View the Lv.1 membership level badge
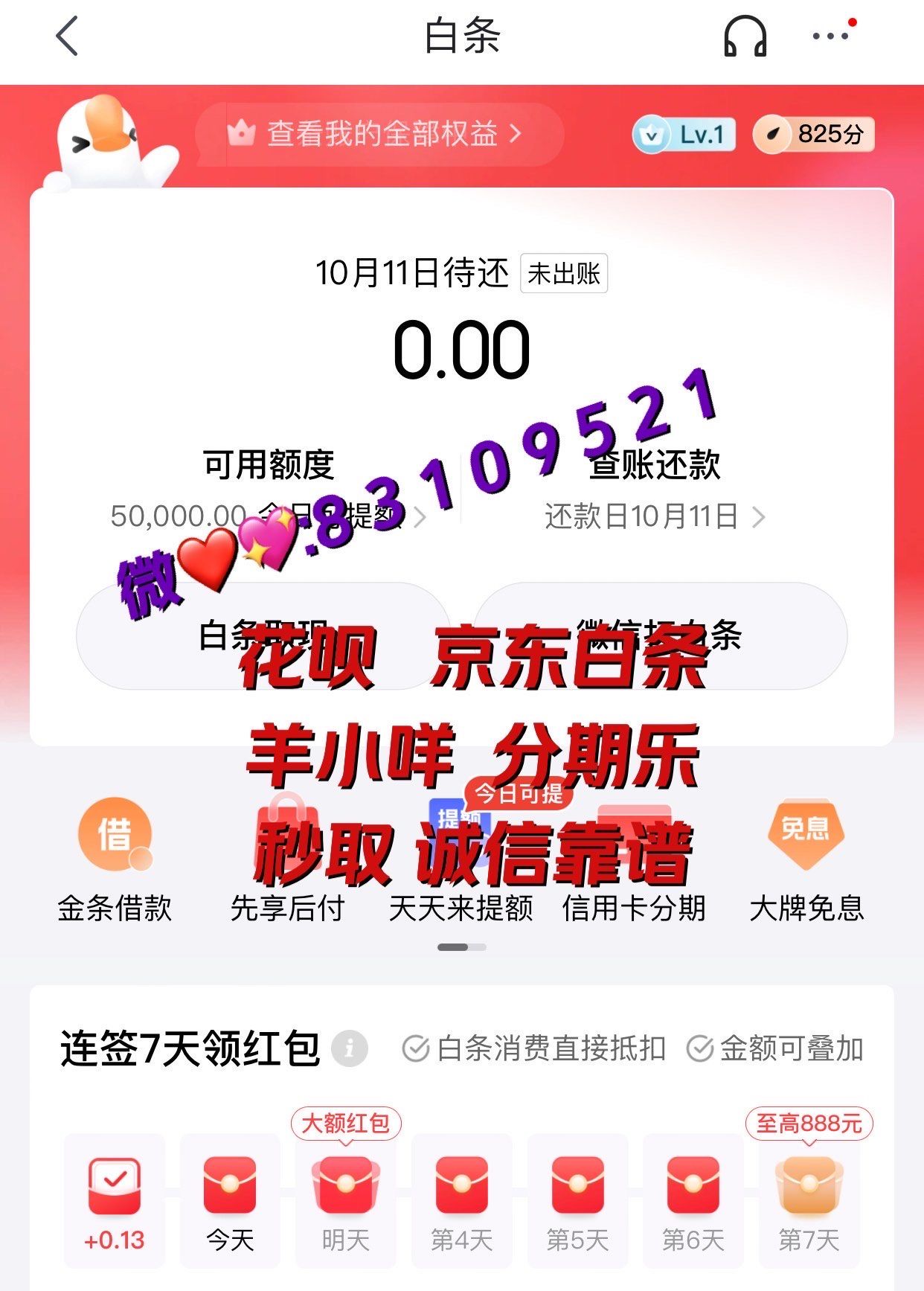The image size is (924, 1291). coord(684,135)
